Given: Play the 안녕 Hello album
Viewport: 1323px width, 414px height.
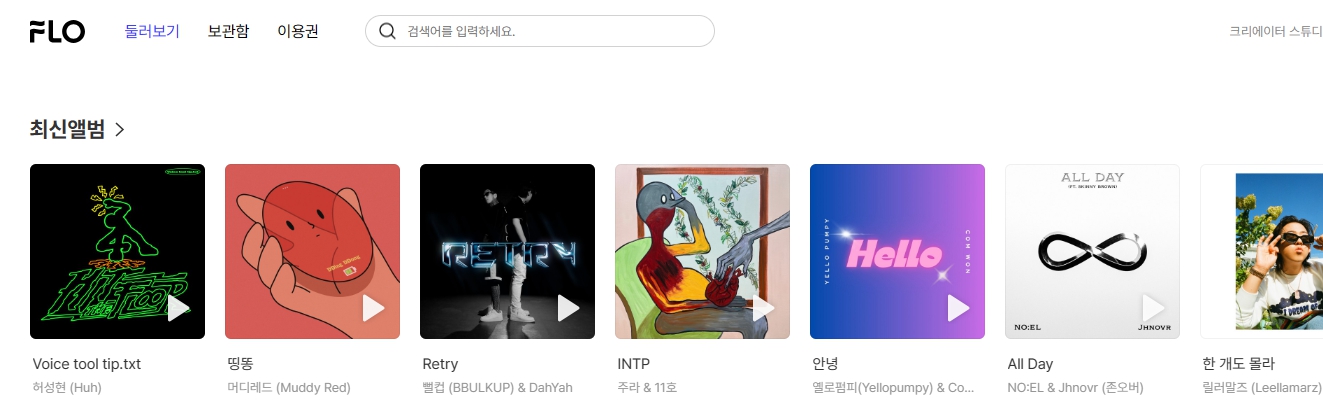Looking at the screenshot, I should click(x=958, y=308).
